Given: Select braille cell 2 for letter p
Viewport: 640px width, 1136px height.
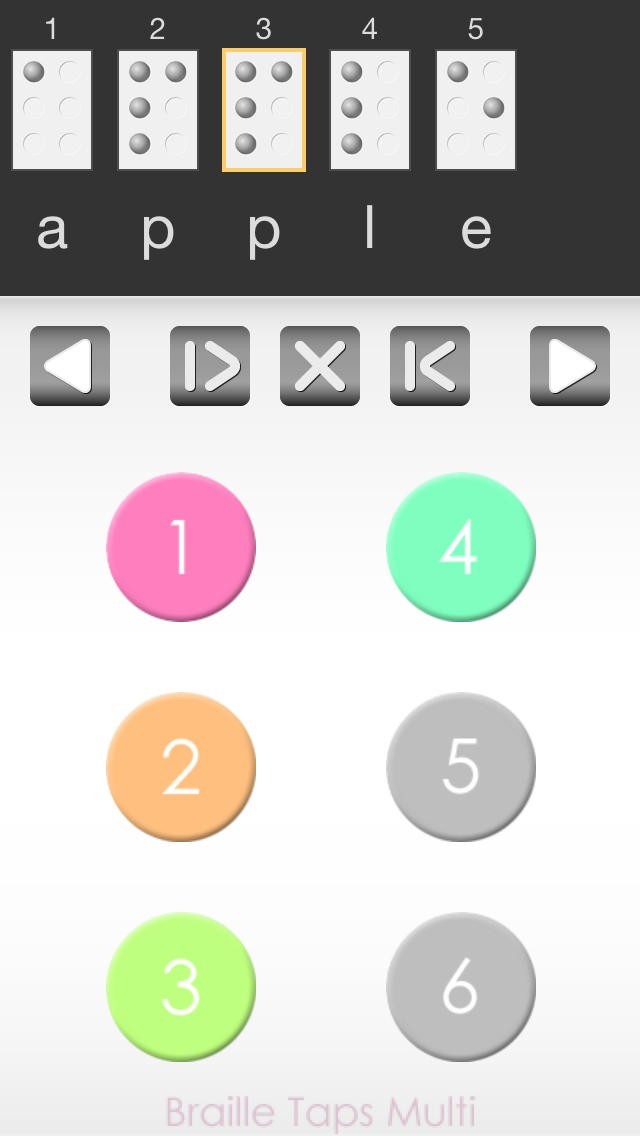Looking at the screenshot, I should pyautogui.click(x=158, y=110).
